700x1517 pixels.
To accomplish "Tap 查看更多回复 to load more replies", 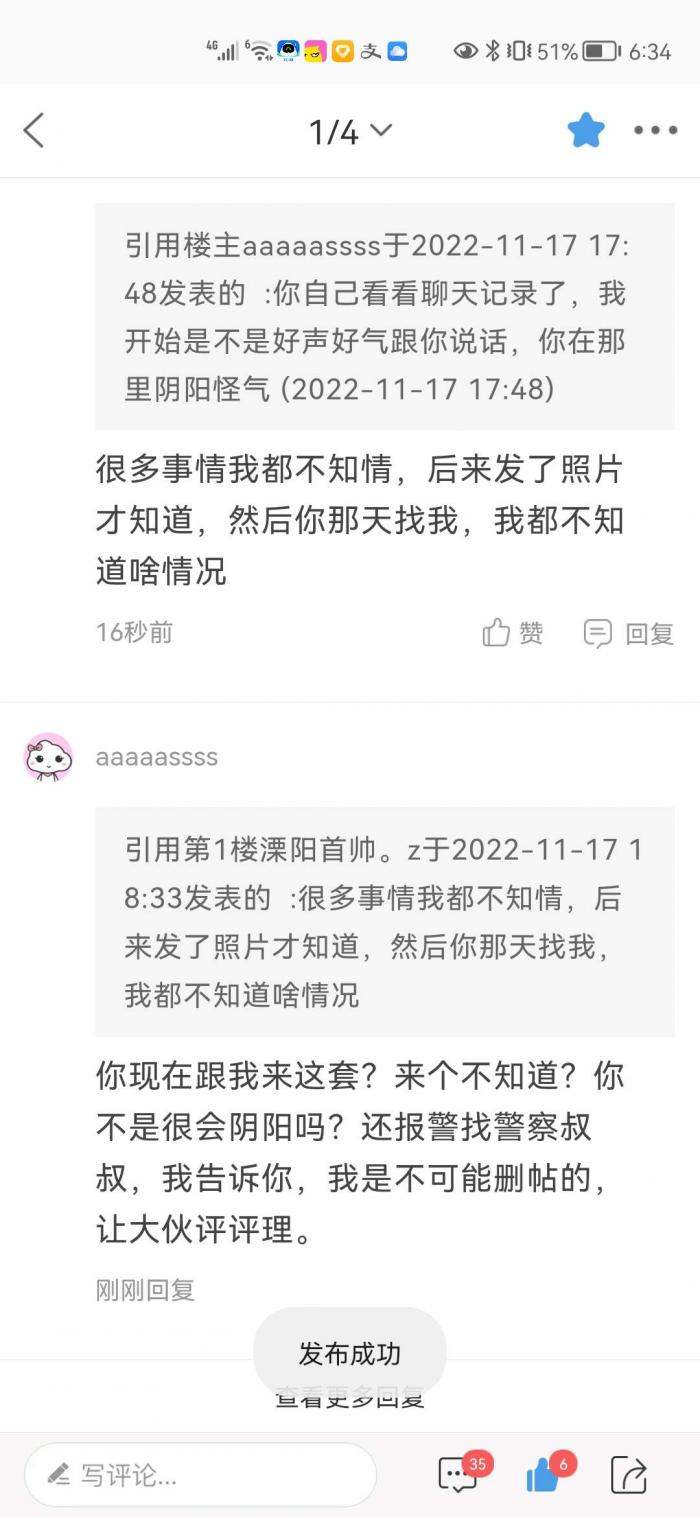I will pos(350,1398).
